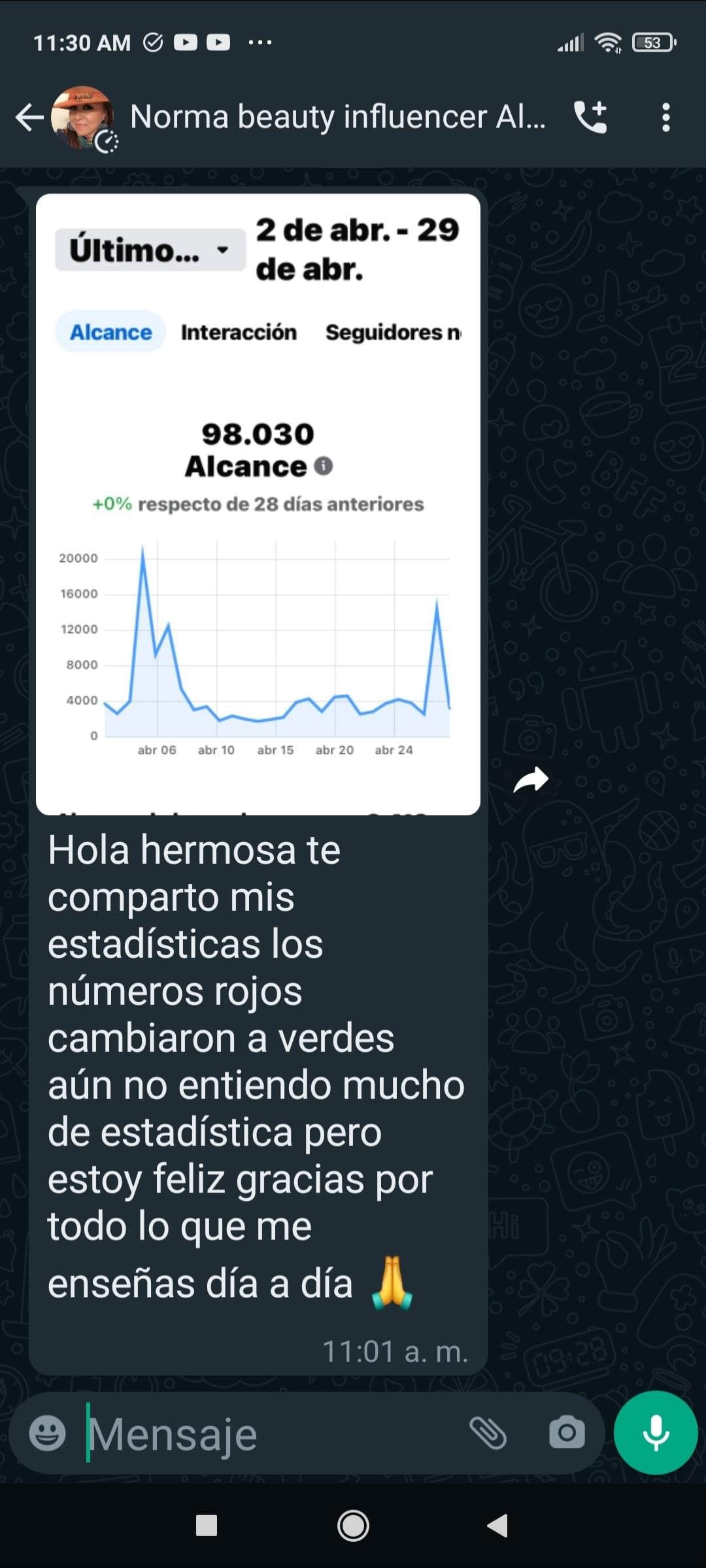Viewport: 706px width, 1568px height.
Task: Go to the Android home screen
Action: 353,1526
